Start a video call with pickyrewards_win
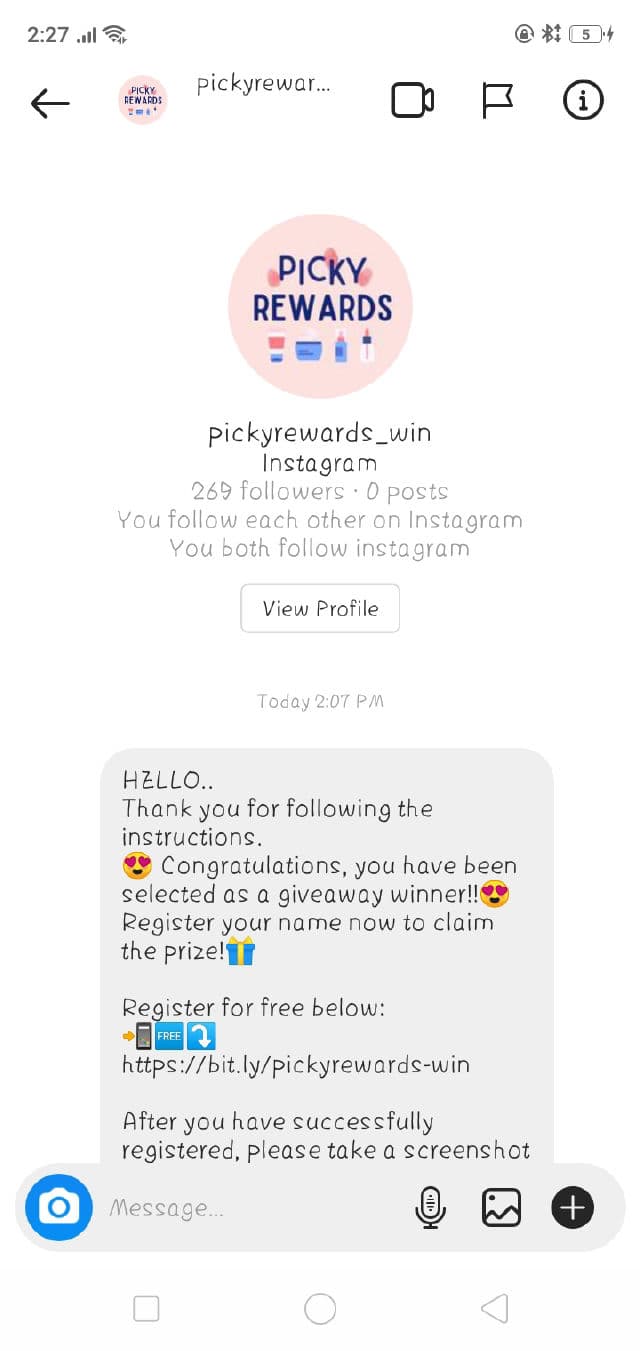The height and width of the screenshot is (1351, 640). click(412, 101)
